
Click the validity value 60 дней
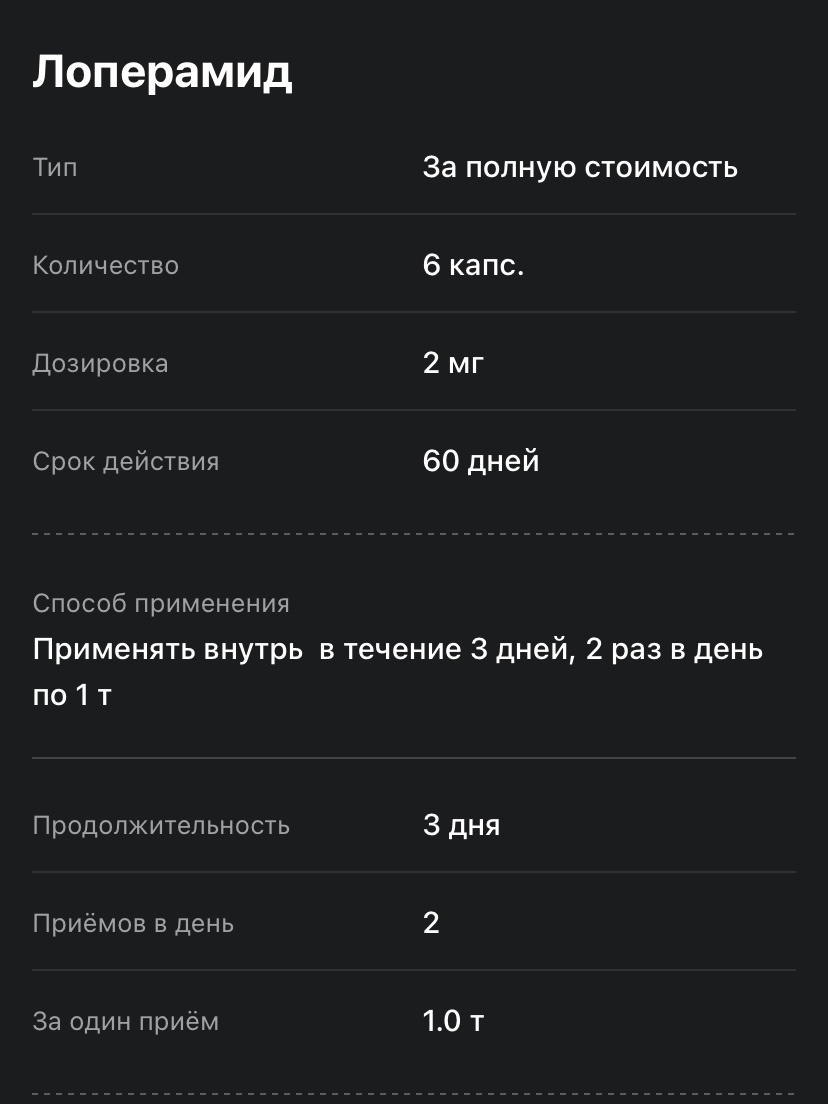(482, 461)
